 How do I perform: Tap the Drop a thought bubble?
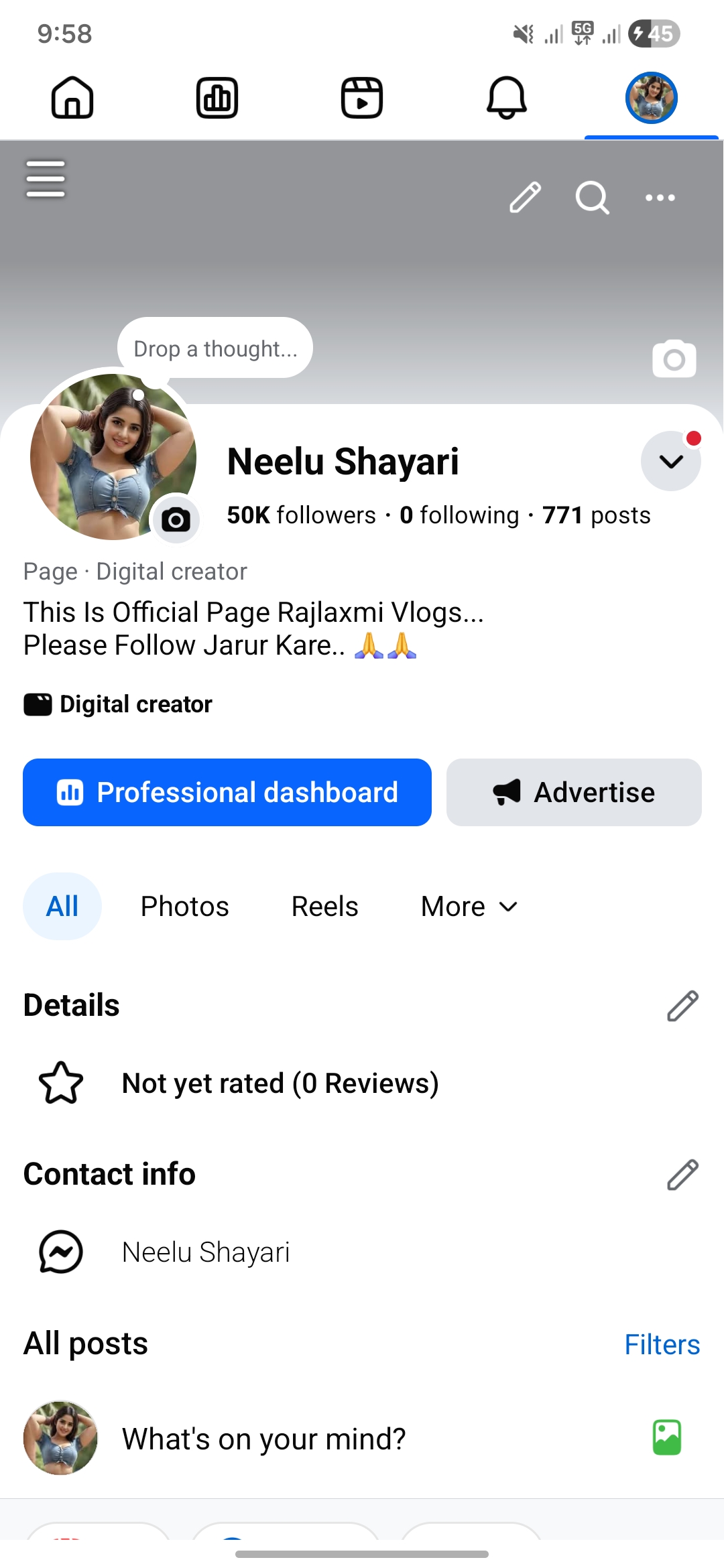(215, 348)
